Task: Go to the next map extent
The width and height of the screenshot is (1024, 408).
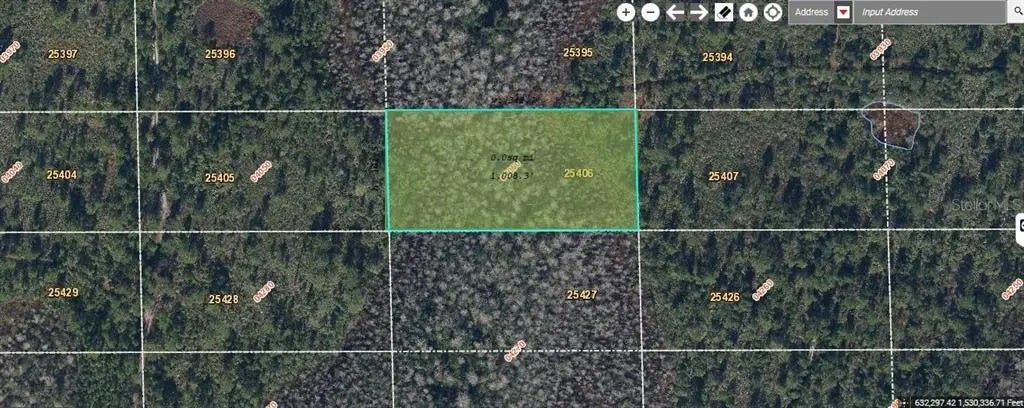Action: pos(699,12)
